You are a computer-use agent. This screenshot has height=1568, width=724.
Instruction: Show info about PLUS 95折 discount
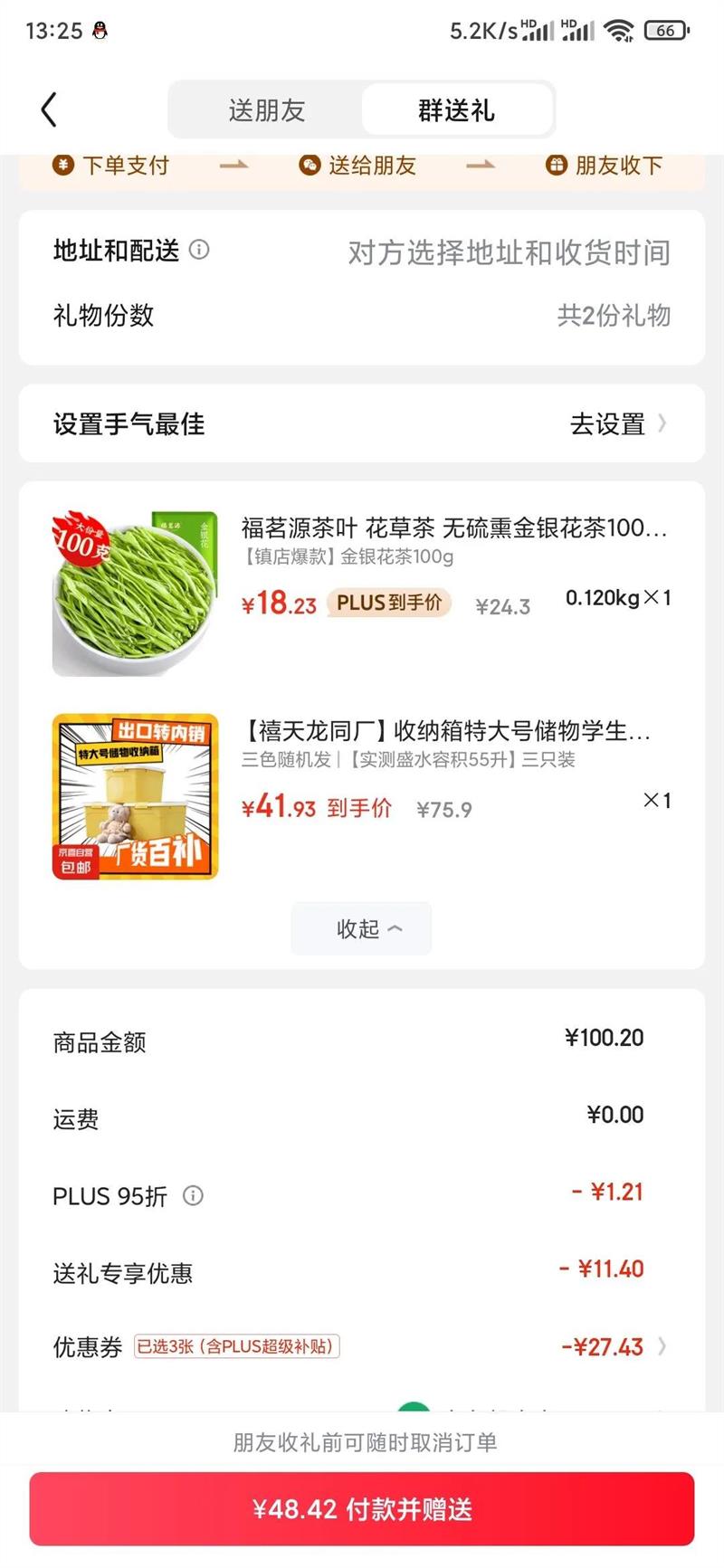point(193,1196)
